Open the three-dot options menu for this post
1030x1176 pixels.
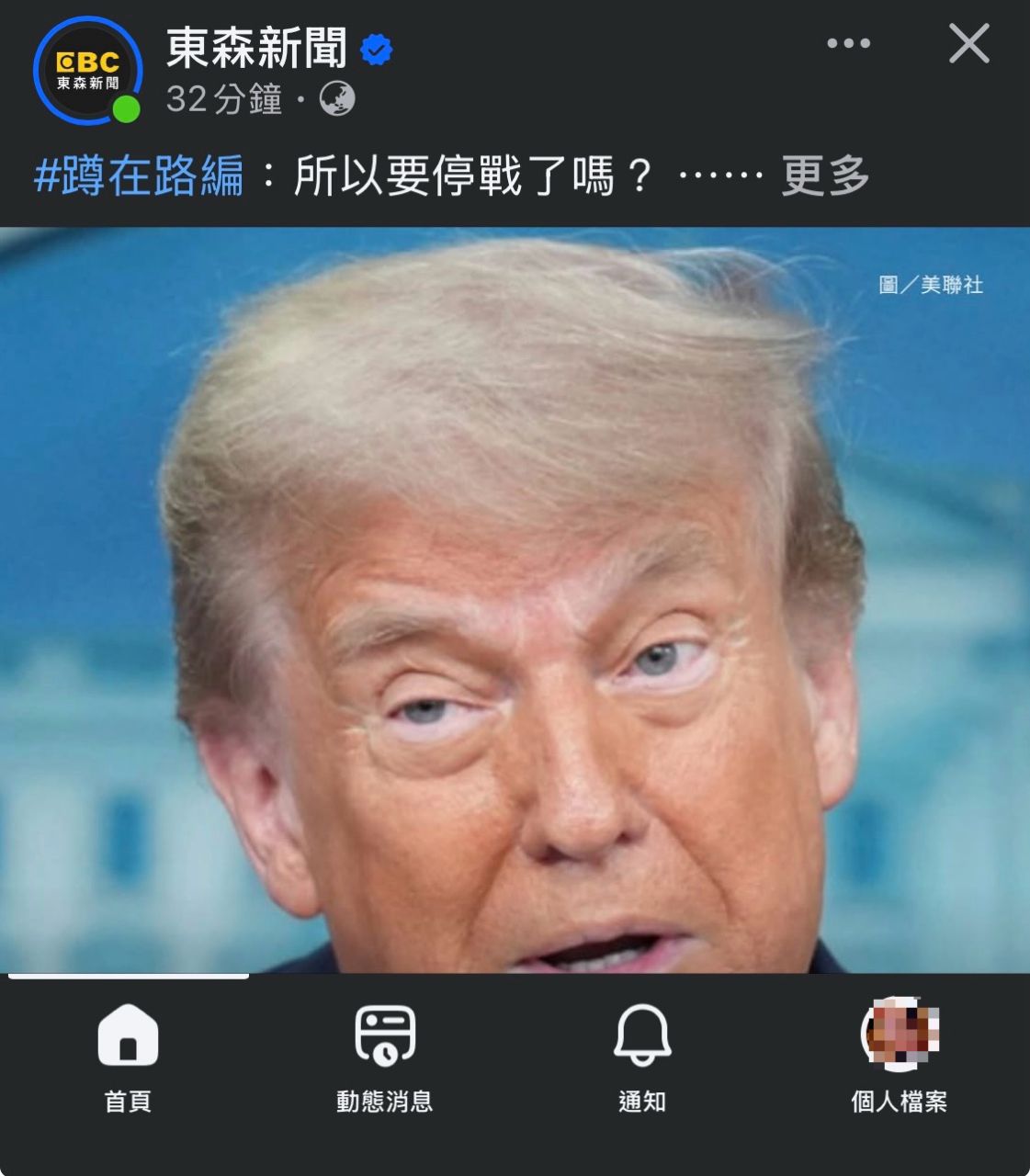click(847, 43)
